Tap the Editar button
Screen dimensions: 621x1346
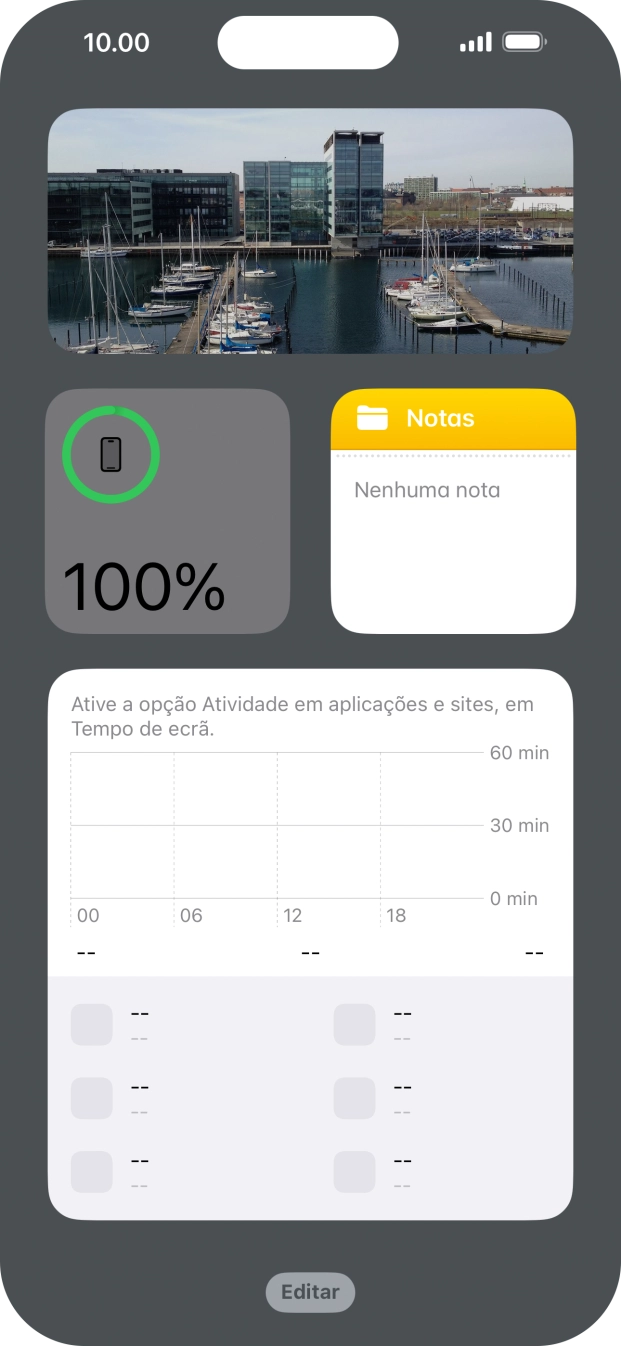tap(310, 1292)
